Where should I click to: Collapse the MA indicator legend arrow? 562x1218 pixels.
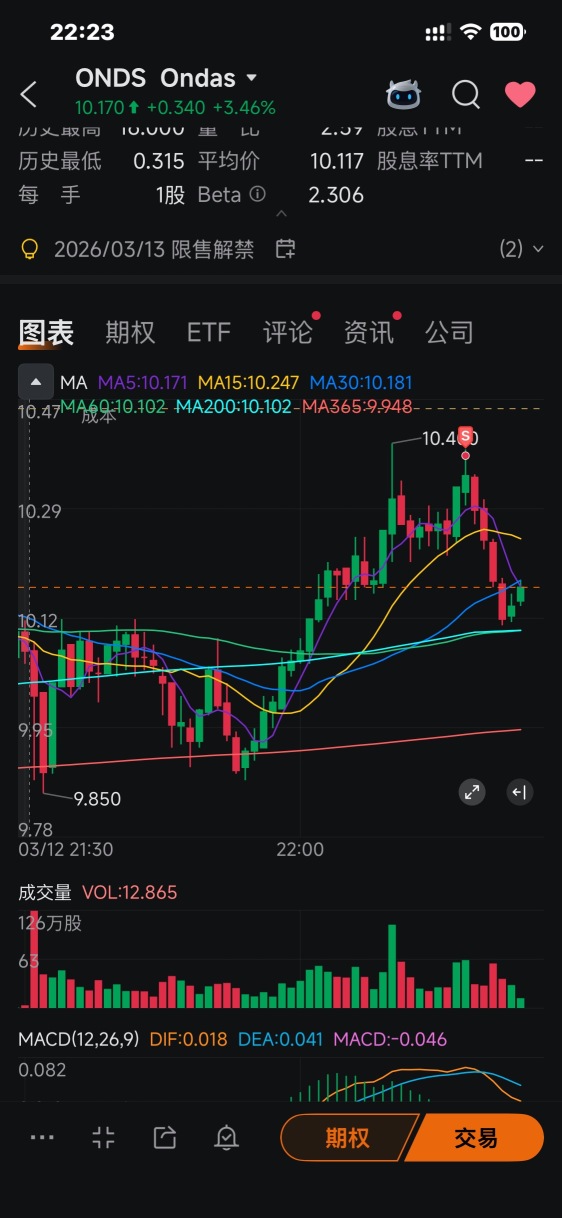click(36, 382)
